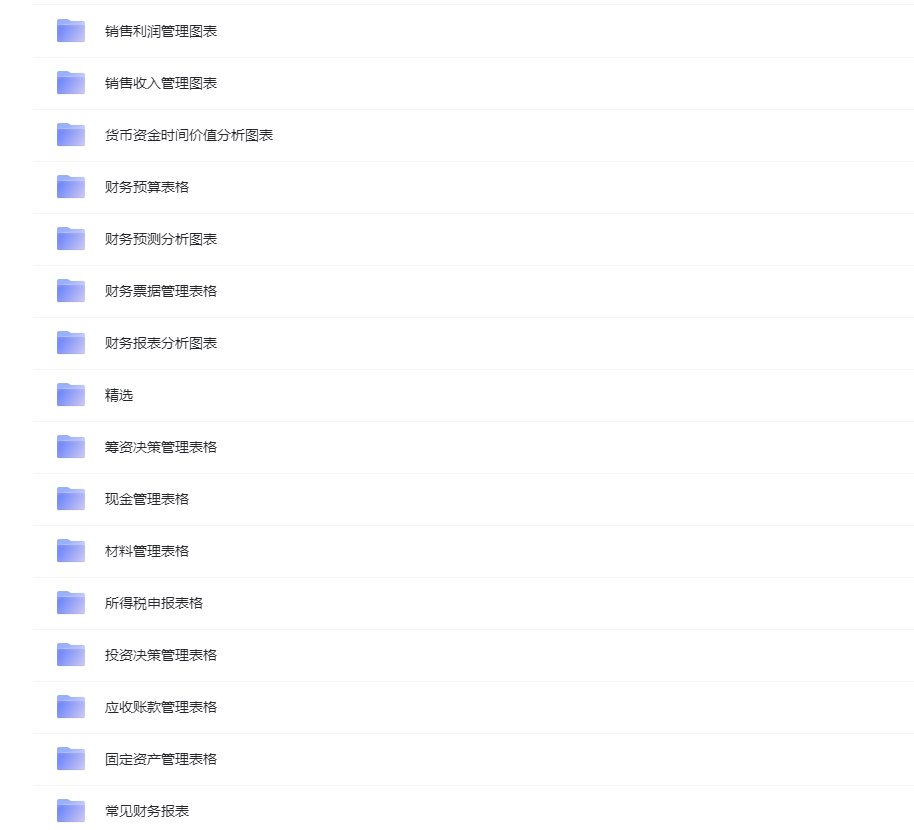
Task: Select the 应收账款管理表格 folder
Action: pos(160,707)
